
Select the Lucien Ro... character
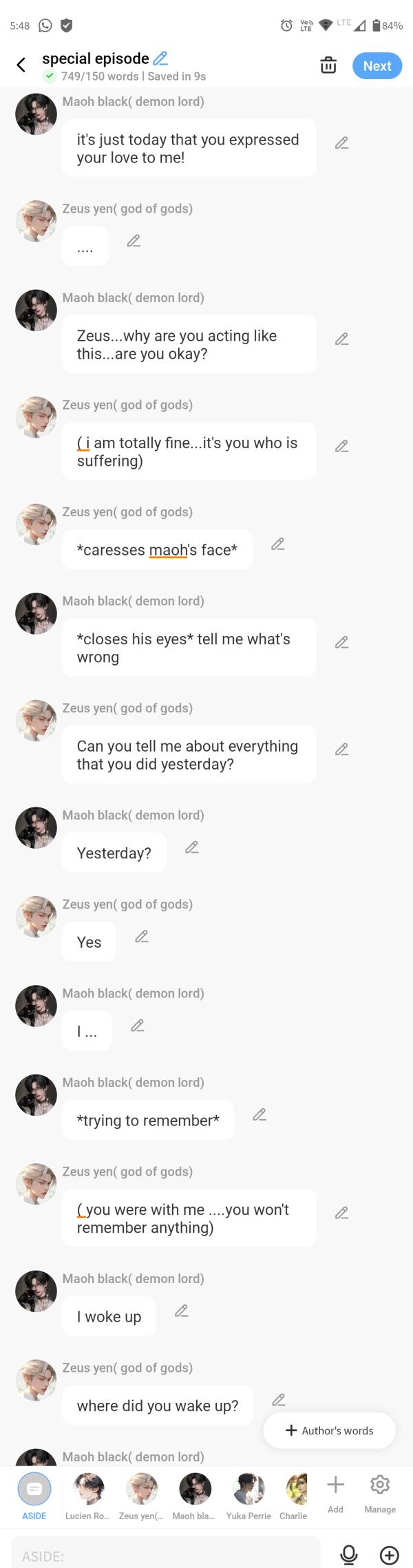tap(88, 1494)
